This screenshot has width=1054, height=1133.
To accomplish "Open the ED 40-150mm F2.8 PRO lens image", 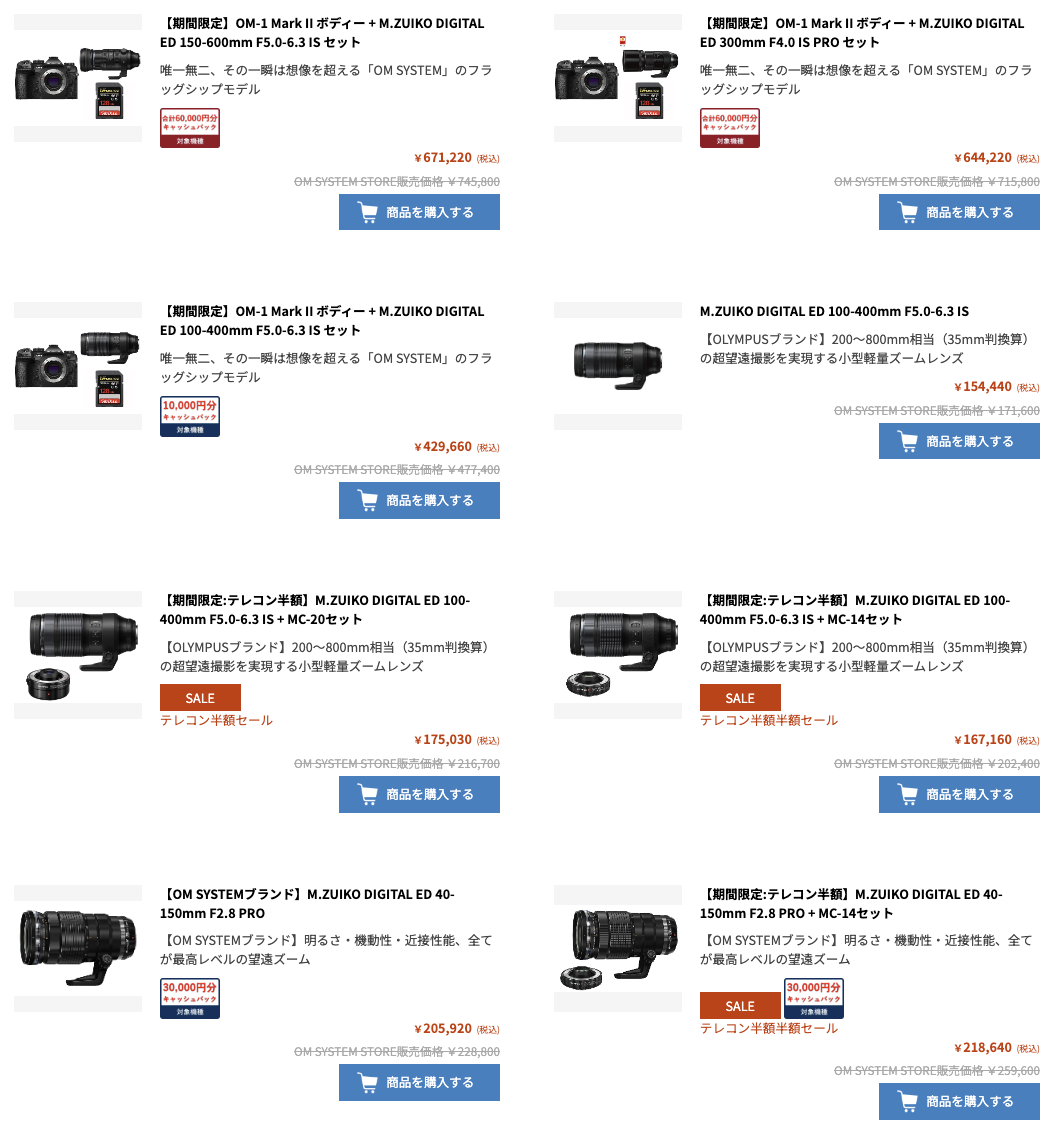I will [78, 948].
